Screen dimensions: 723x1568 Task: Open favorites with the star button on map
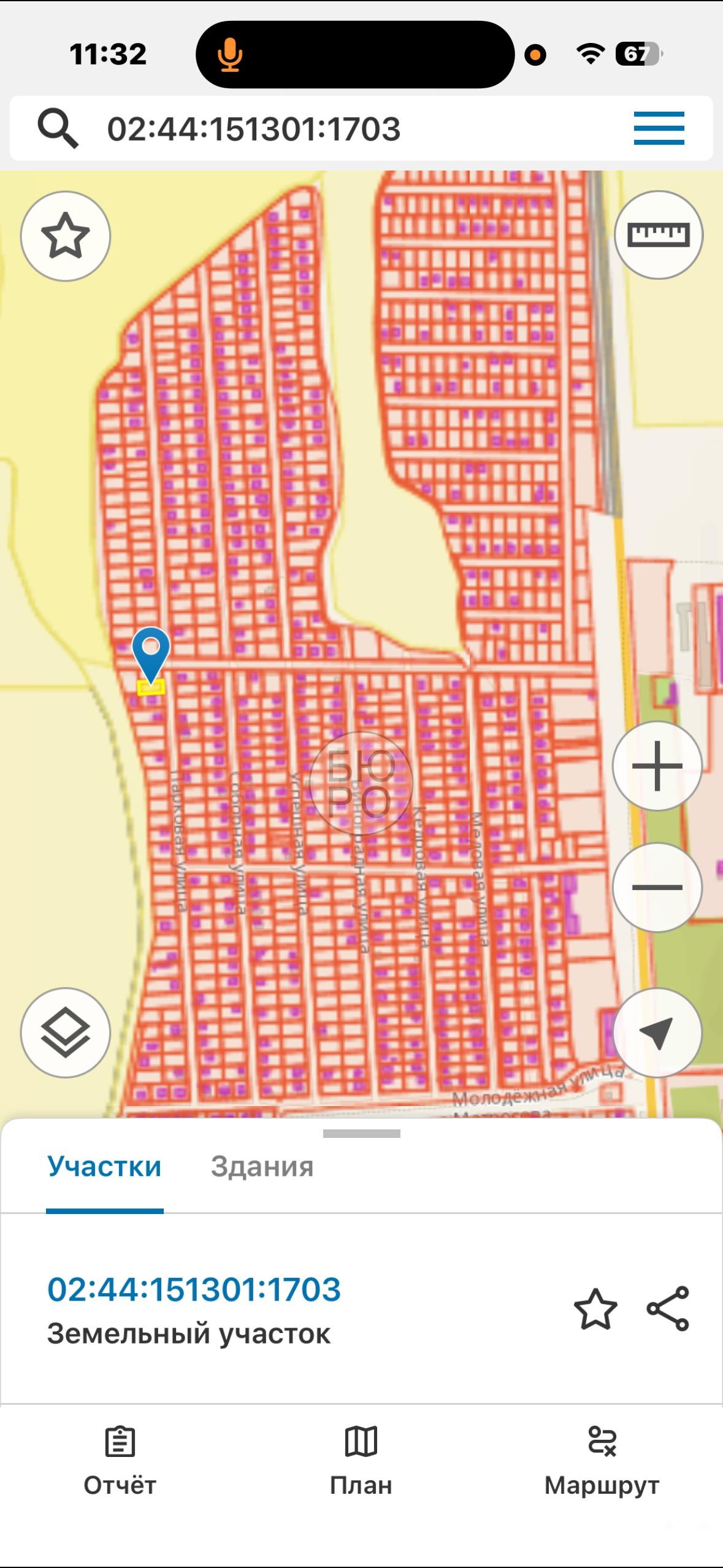(x=66, y=236)
